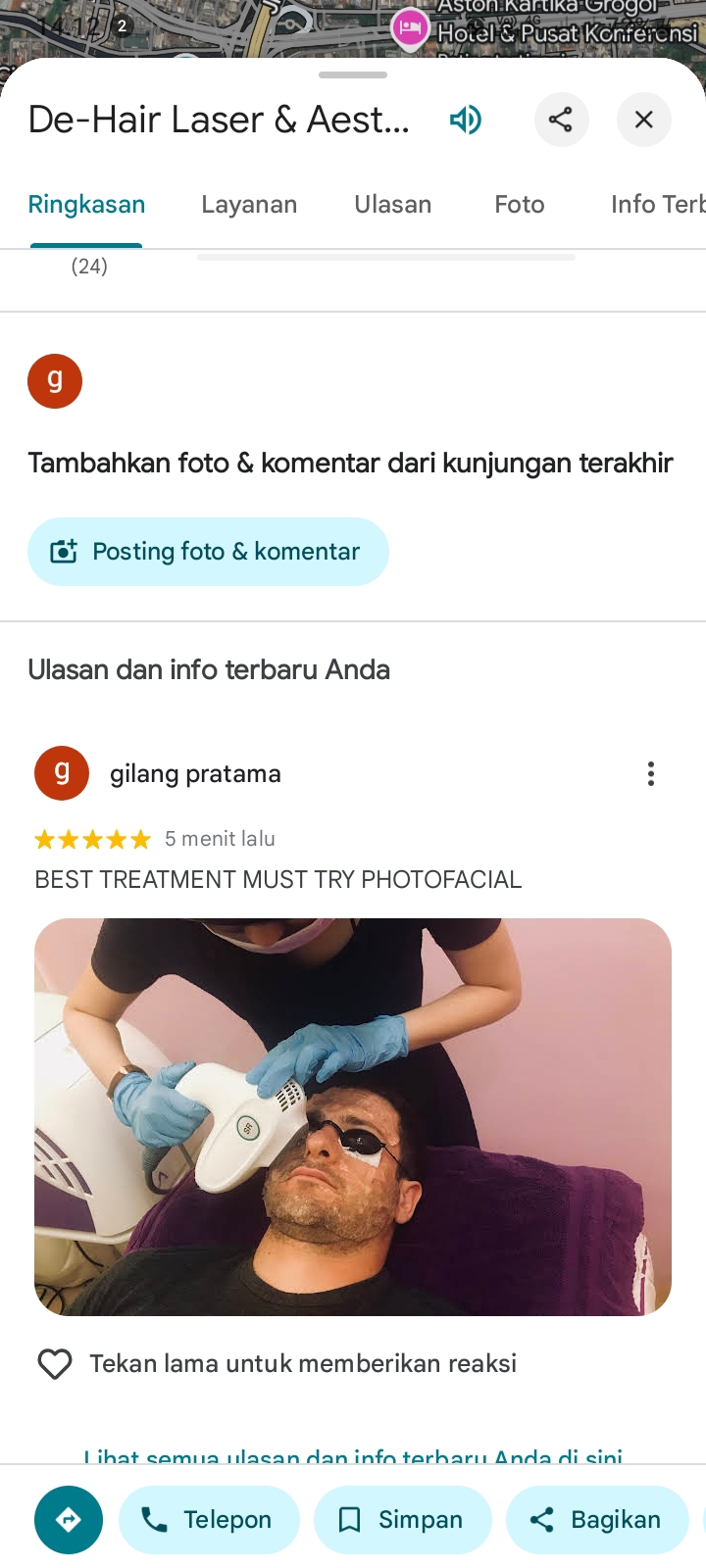Switch to the Layanan tab
The width and height of the screenshot is (706, 1568).
point(249,204)
